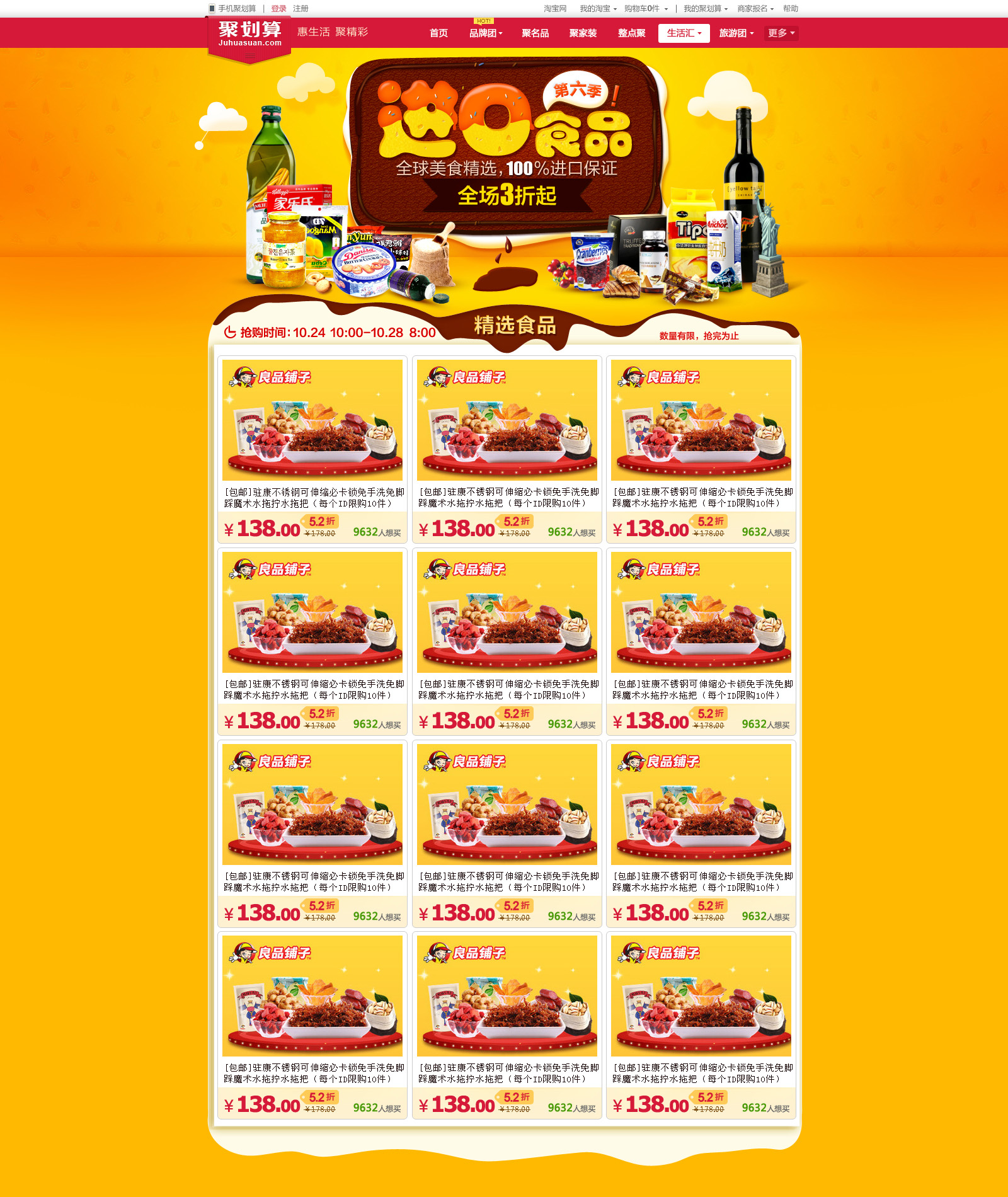Expand the 我的淘宝 menu
The width and height of the screenshot is (1008, 1197).
pos(598,9)
